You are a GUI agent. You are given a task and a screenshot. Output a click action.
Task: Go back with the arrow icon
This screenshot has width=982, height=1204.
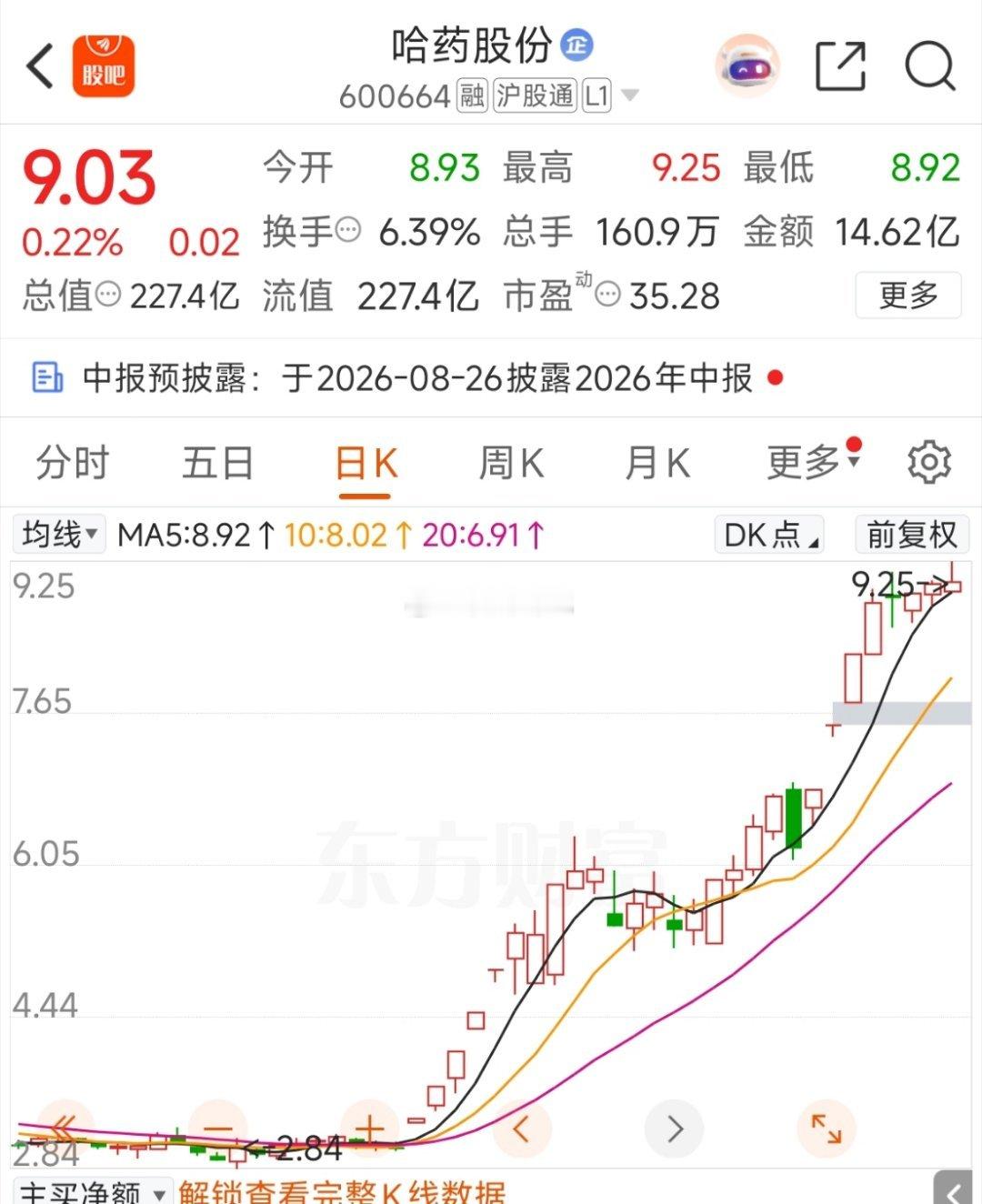point(41,66)
